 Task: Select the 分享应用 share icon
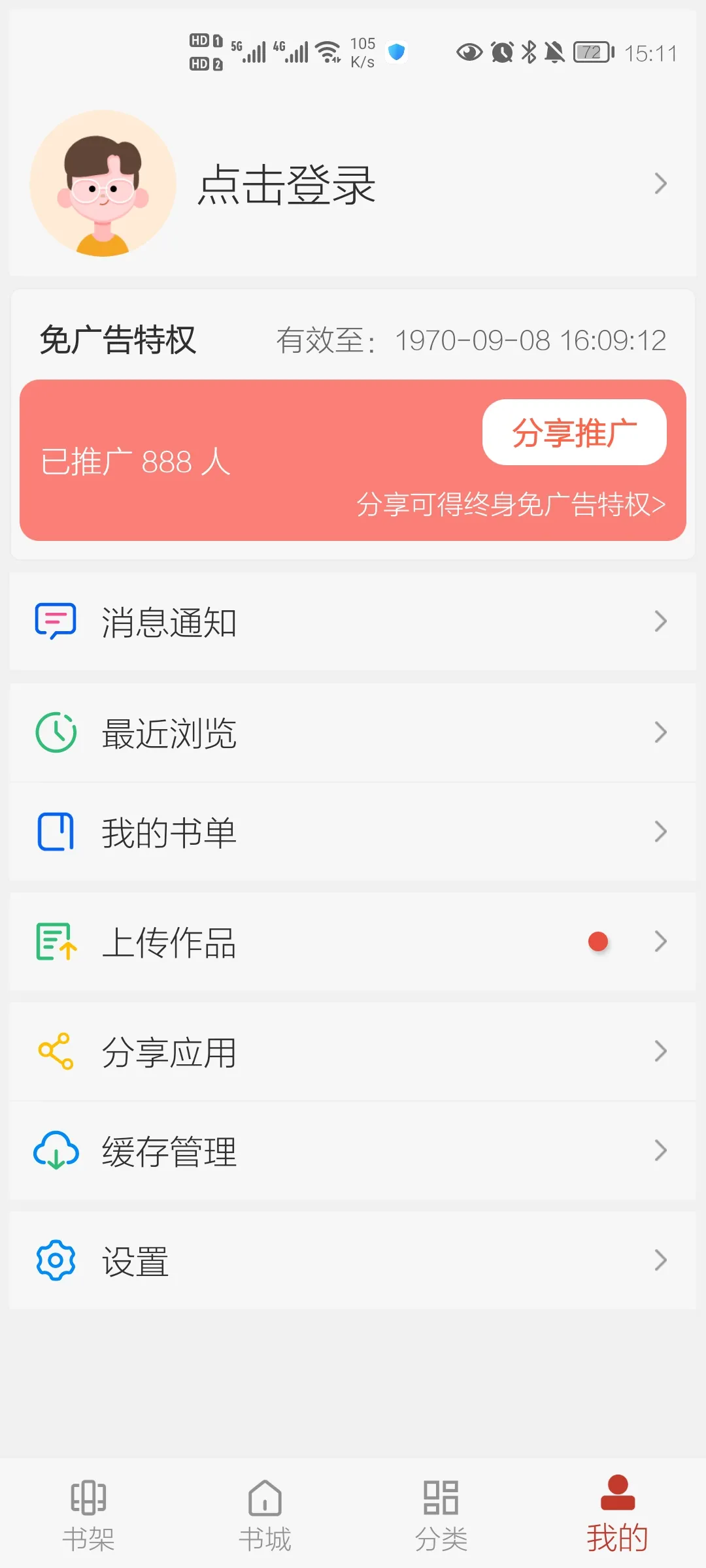click(56, 1051)
